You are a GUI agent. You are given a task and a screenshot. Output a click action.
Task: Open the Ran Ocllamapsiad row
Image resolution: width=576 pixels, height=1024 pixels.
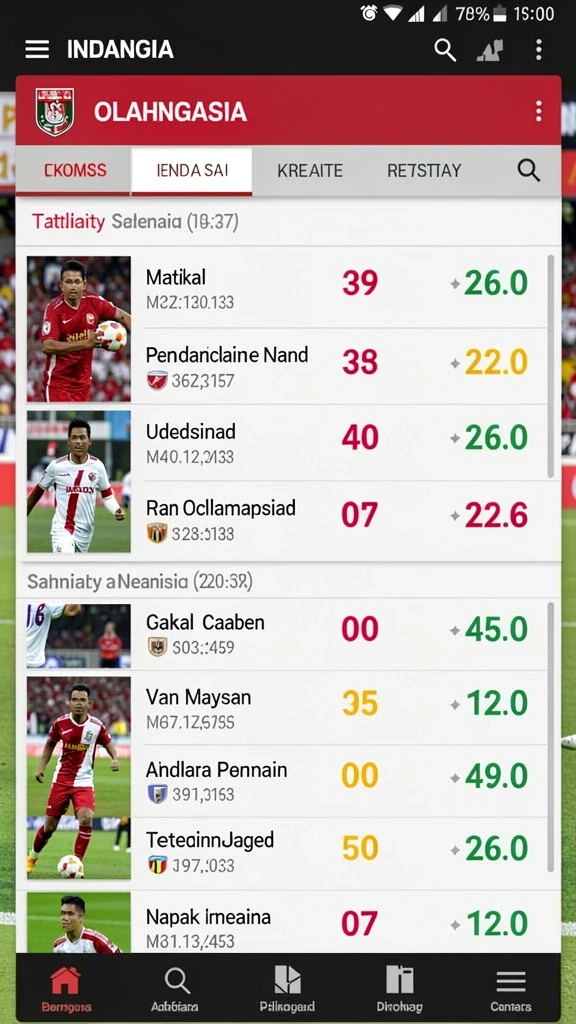(x=345, y=519)
